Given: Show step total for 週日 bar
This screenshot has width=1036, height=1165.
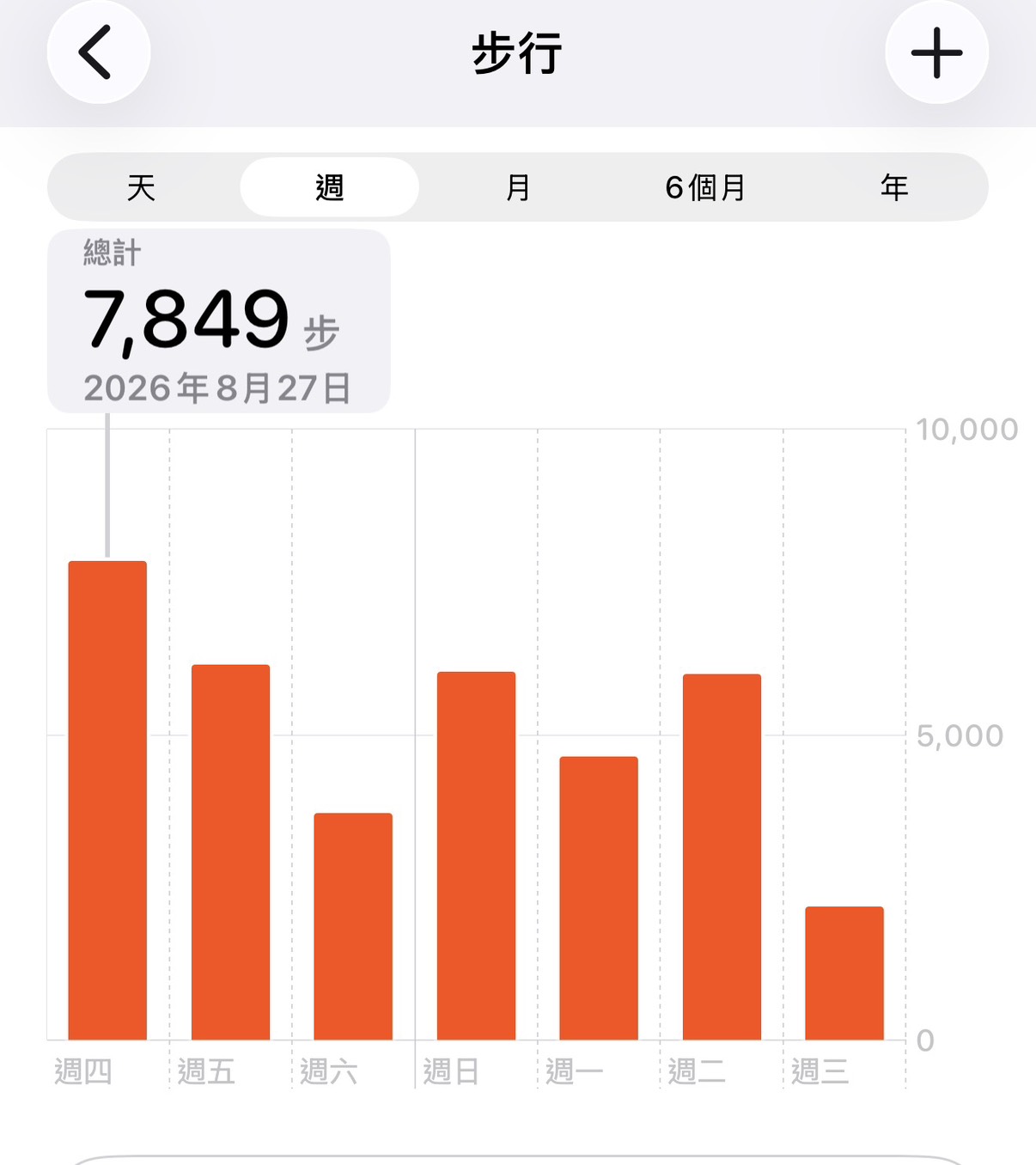Looking at the screenshot, I should coord(476,856).
